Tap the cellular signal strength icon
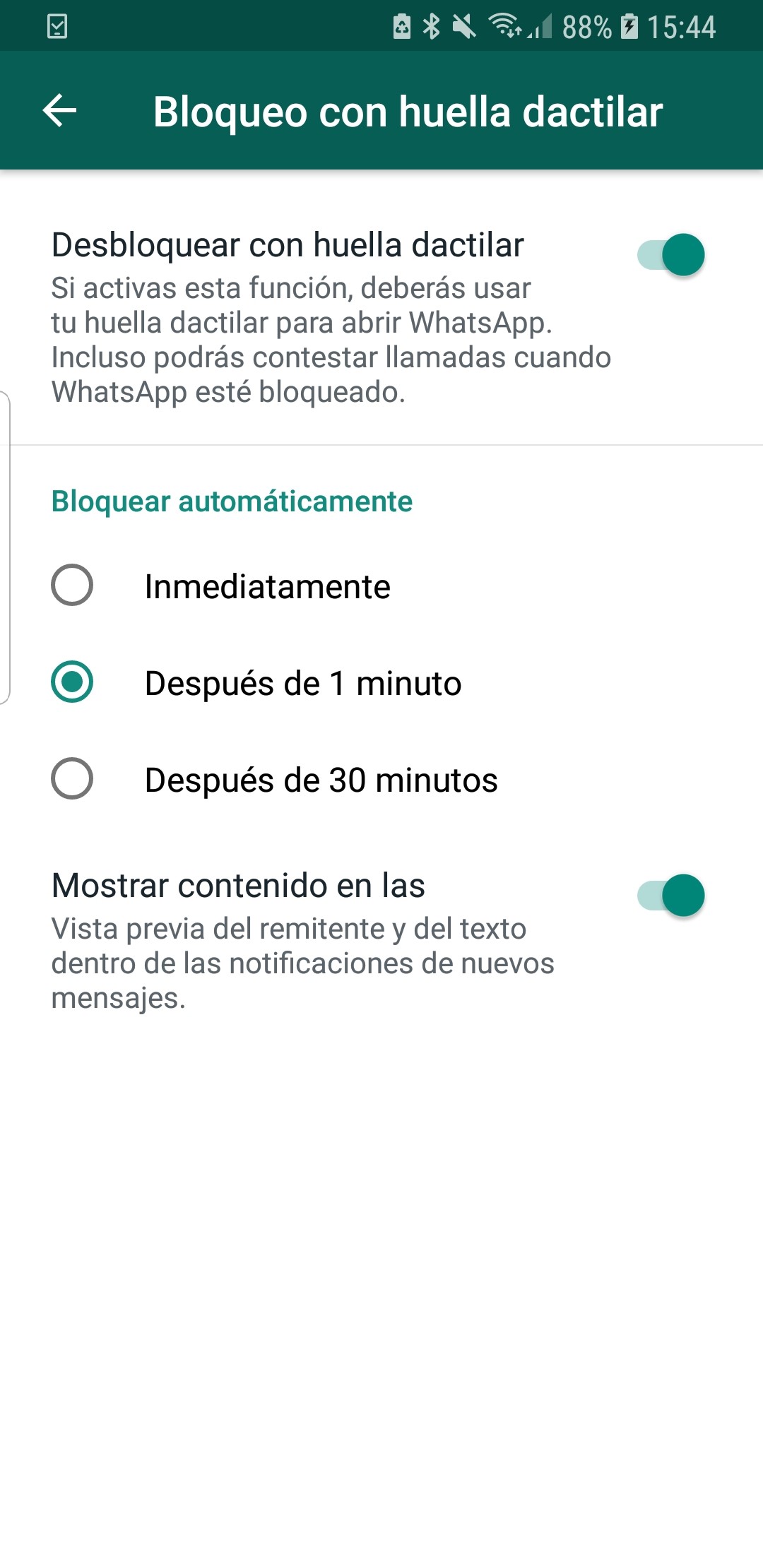Viewport: 763px width, 1568px height. [540, 26]
